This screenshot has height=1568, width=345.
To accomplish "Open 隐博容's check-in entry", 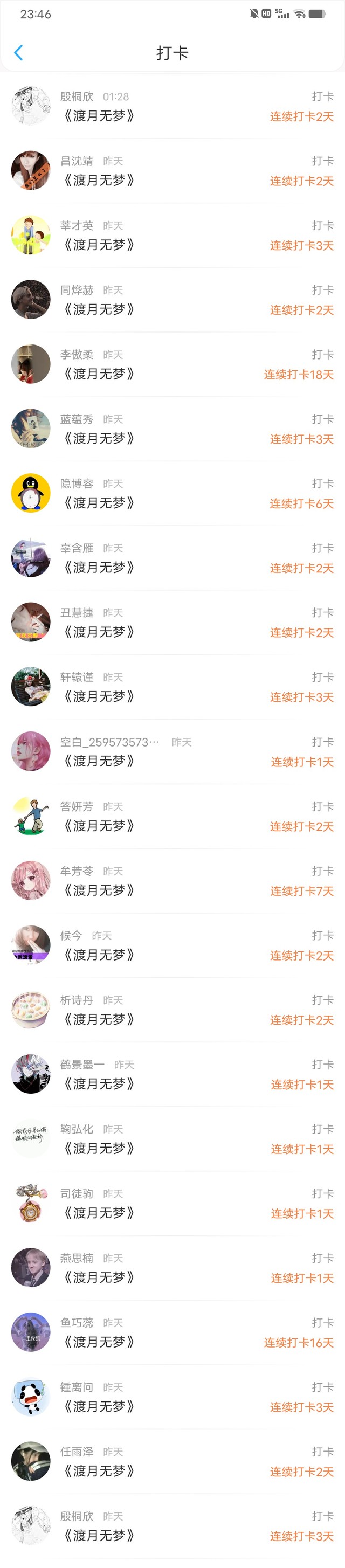I will pos(172,494).
